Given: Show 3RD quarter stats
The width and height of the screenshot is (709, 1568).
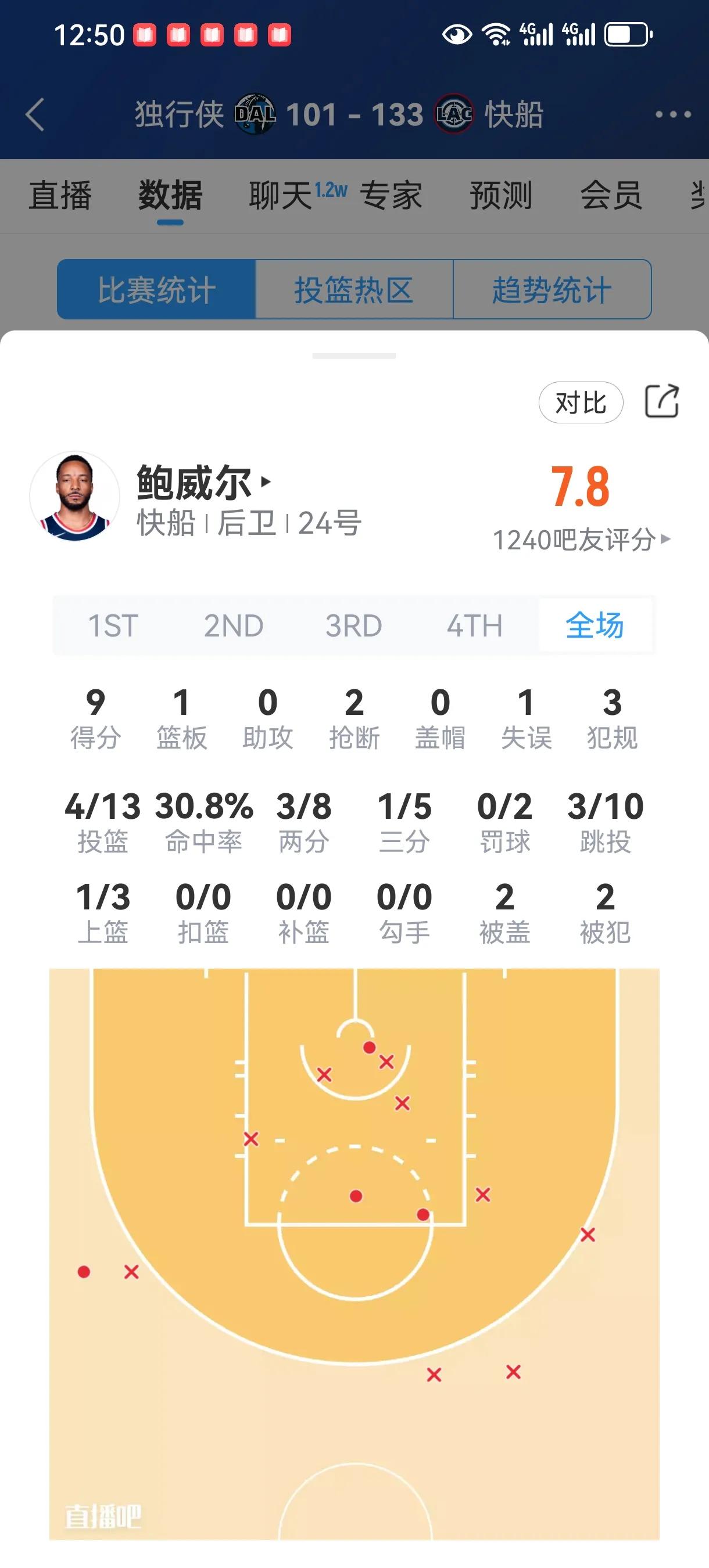Looking at the screenshot, I should pos(354,625).
